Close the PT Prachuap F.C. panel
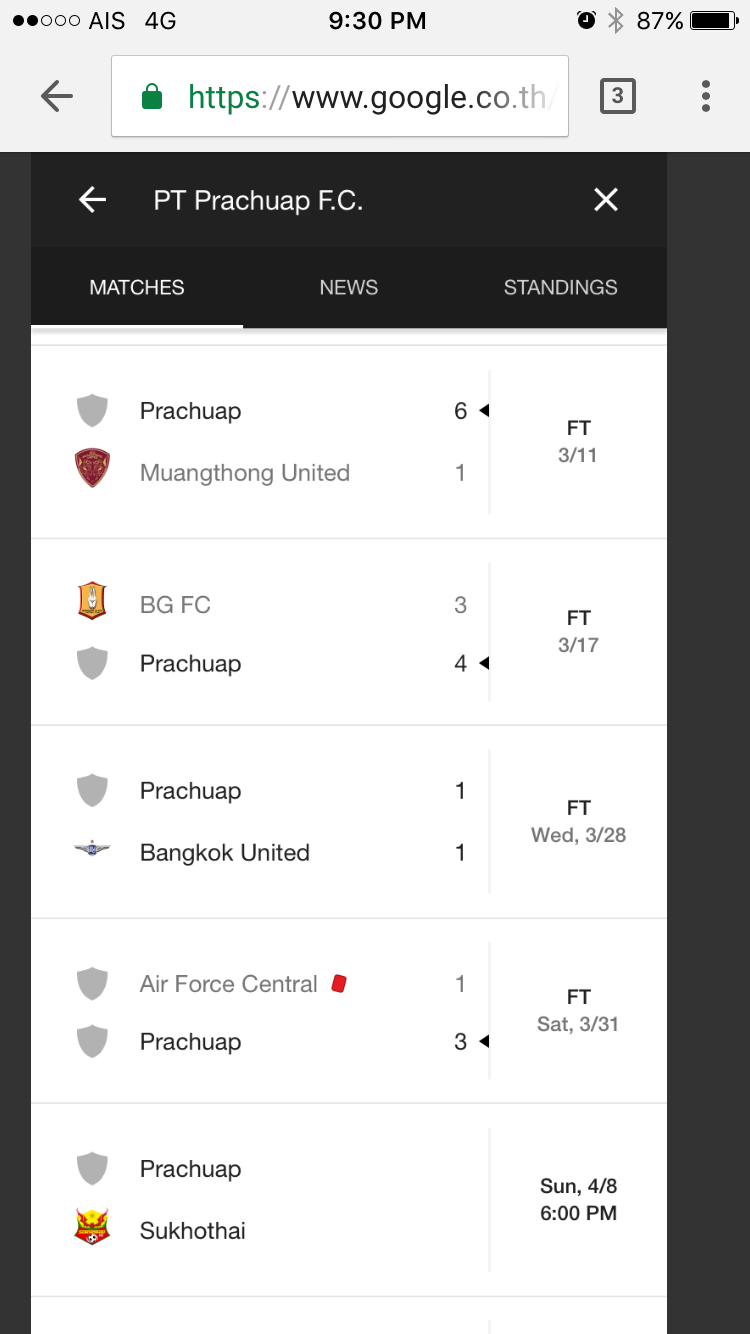This screenshot has height=1334, width=750. tap(606, 200)
